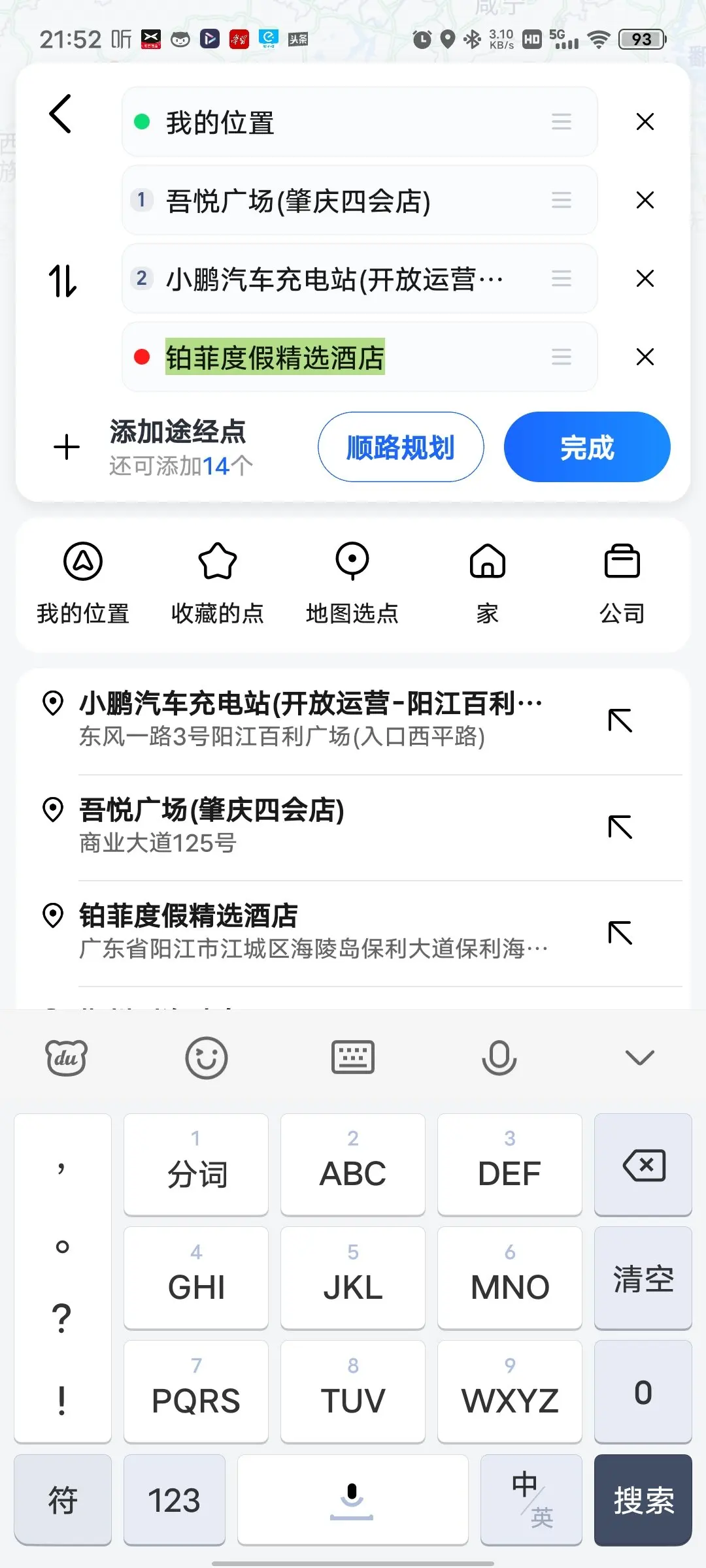Remove the 我的位置 starting point
The height and width of the screenshot is (1568, 706).
pyautogui.click(x=645, y=122)
